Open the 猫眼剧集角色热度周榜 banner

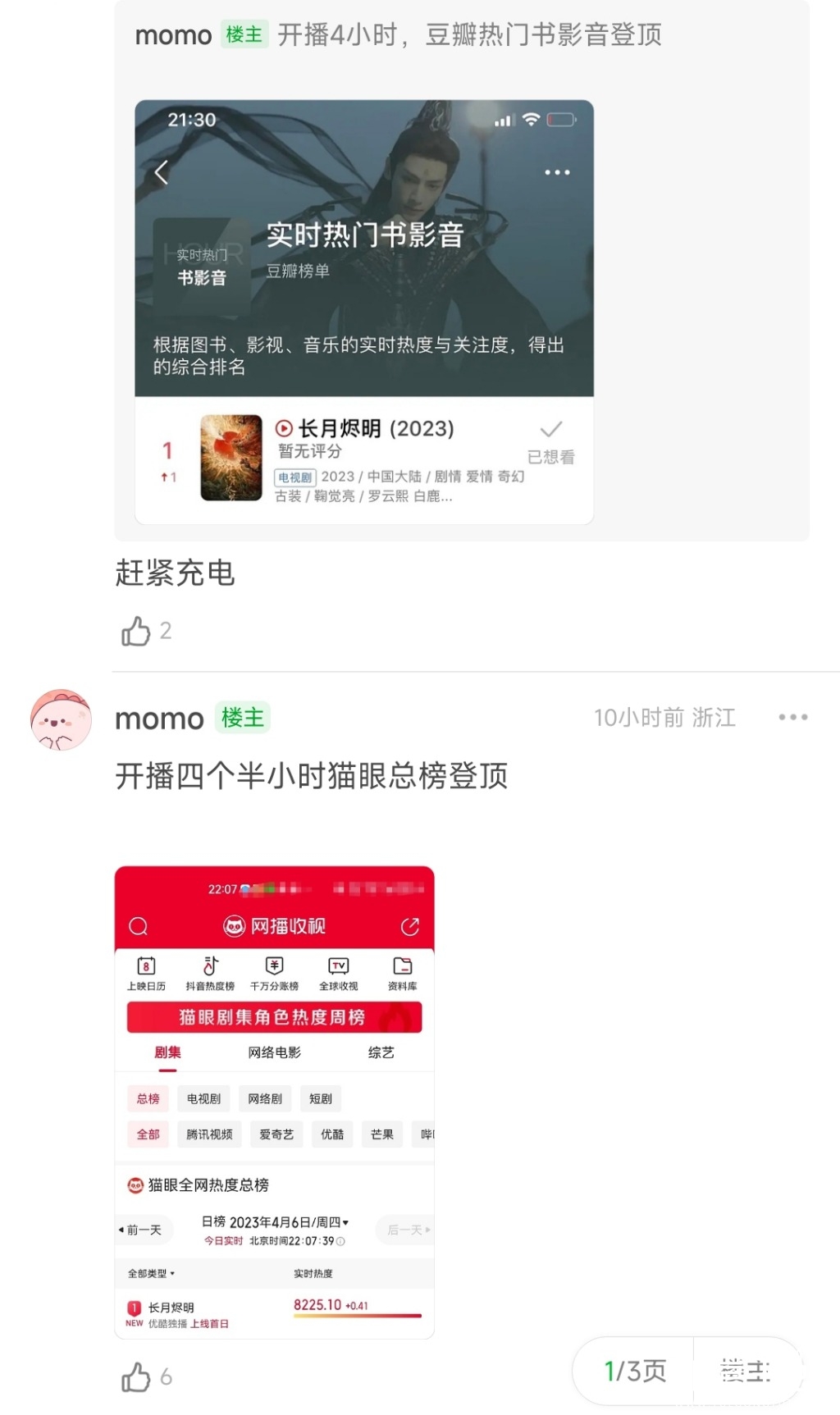pos(275,1016)
